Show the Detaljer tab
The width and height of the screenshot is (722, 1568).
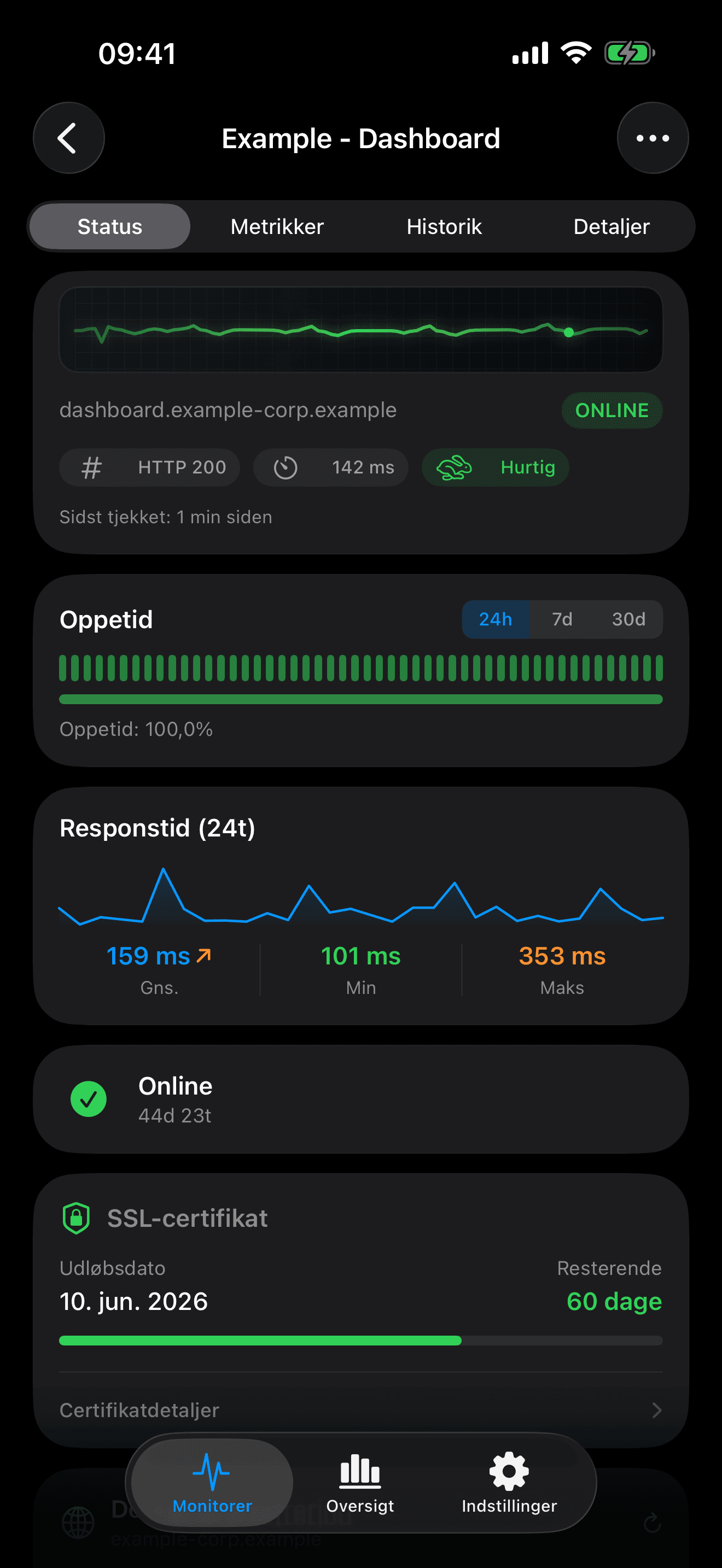pyautogui.click(x=611, y=226)
